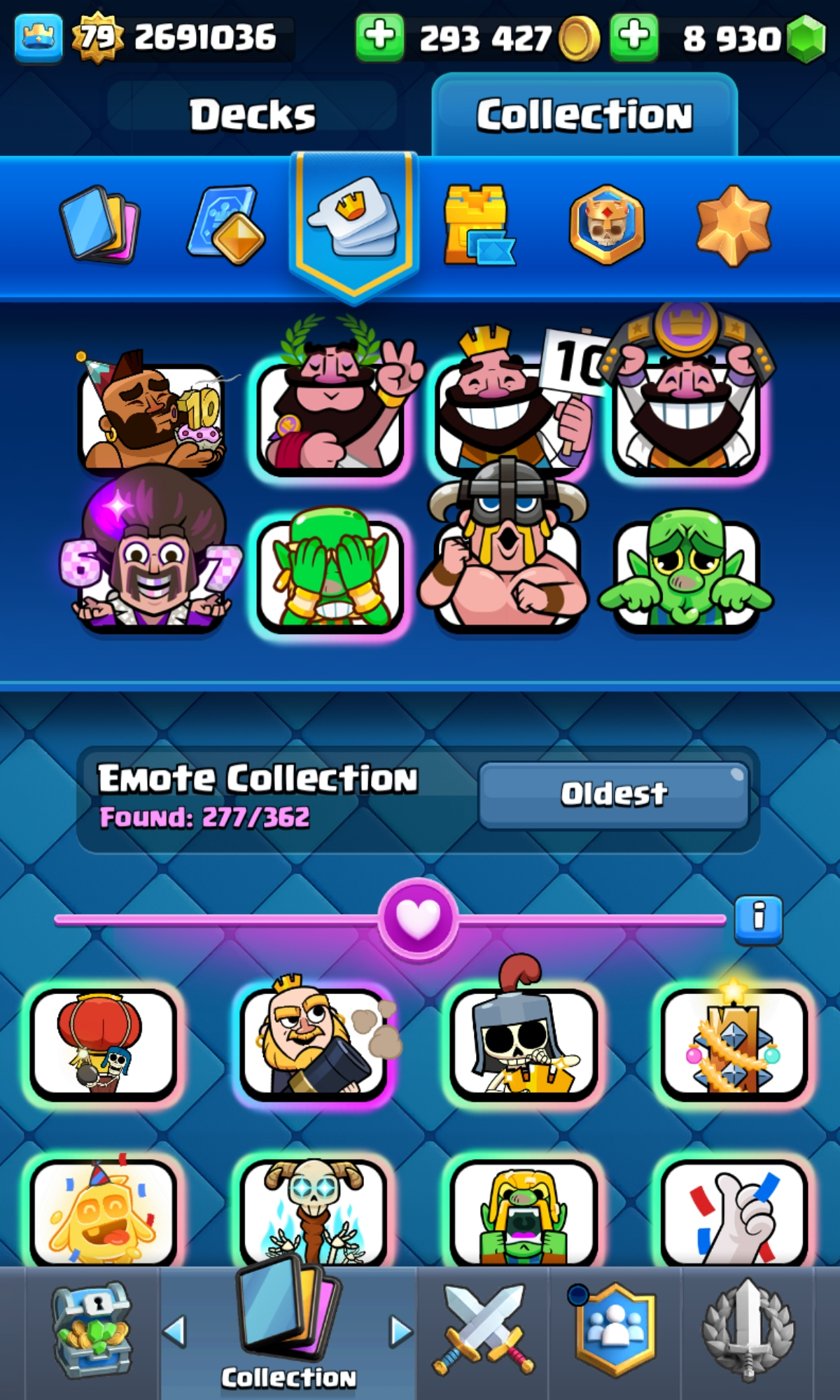Screen dimensions: 840x1400
Task: Open the shop chest tab
Action: click(x=92, y=1330)
